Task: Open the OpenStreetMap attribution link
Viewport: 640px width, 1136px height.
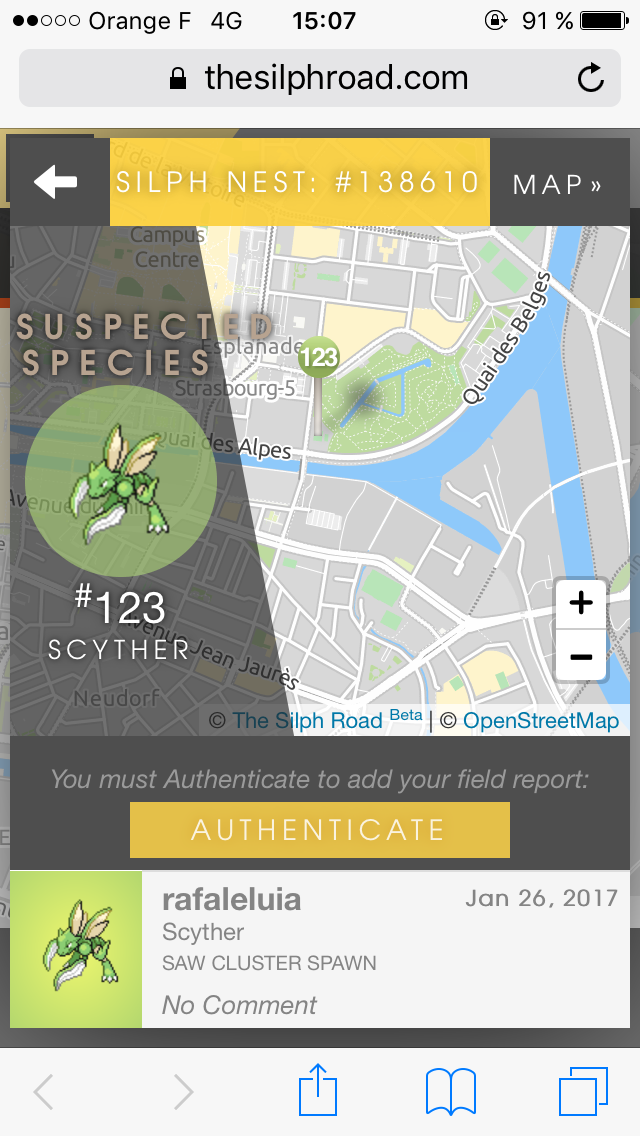Action: tap(540, 720)
